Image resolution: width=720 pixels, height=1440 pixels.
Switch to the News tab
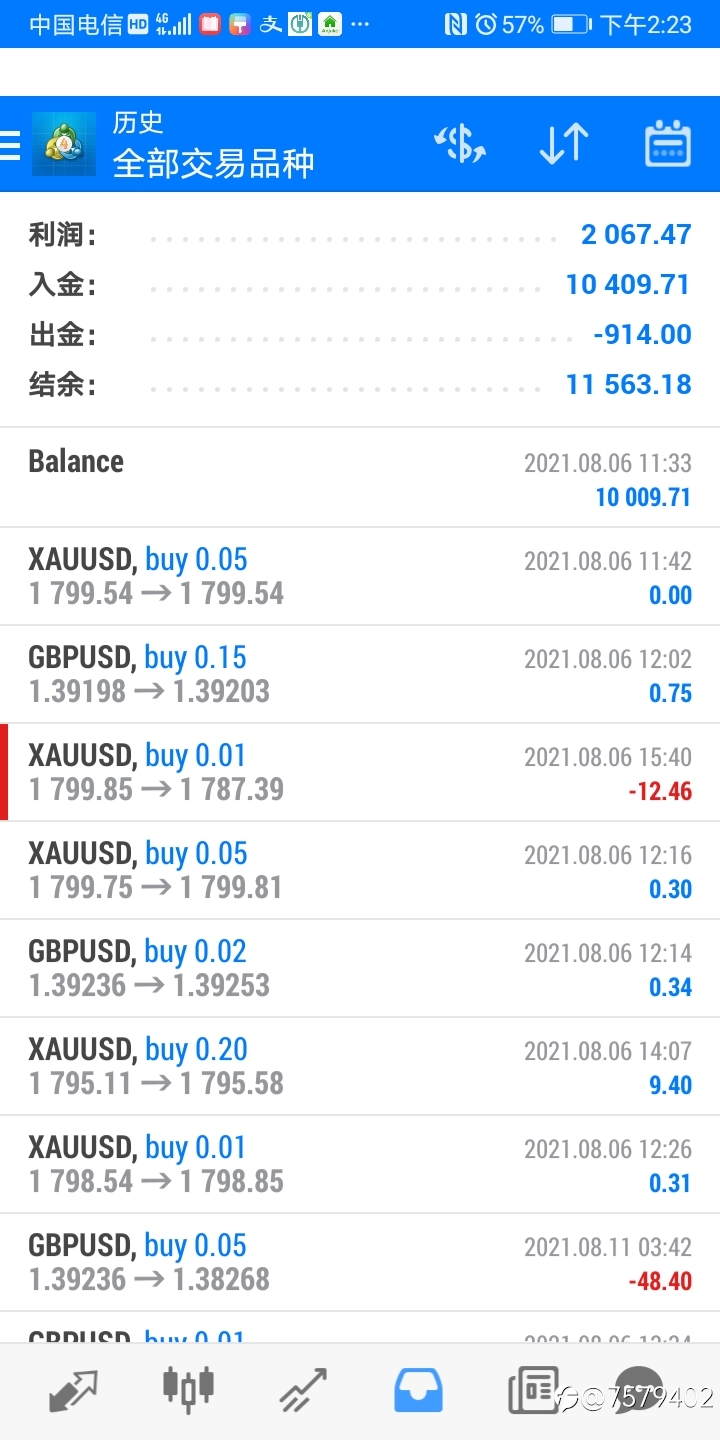pos(533,1391)
